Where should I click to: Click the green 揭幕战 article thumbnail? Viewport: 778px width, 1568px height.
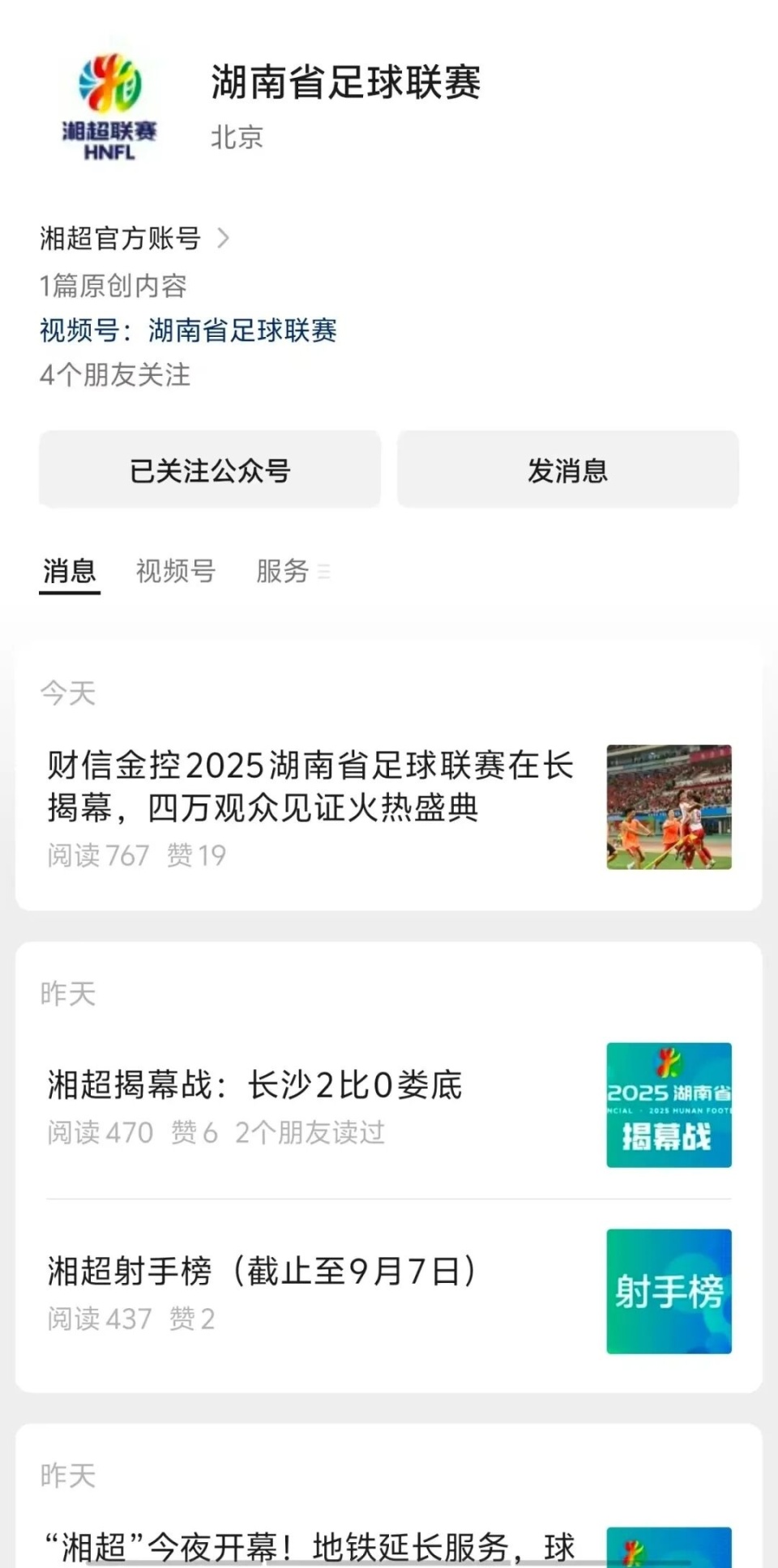pos(669,1103)
